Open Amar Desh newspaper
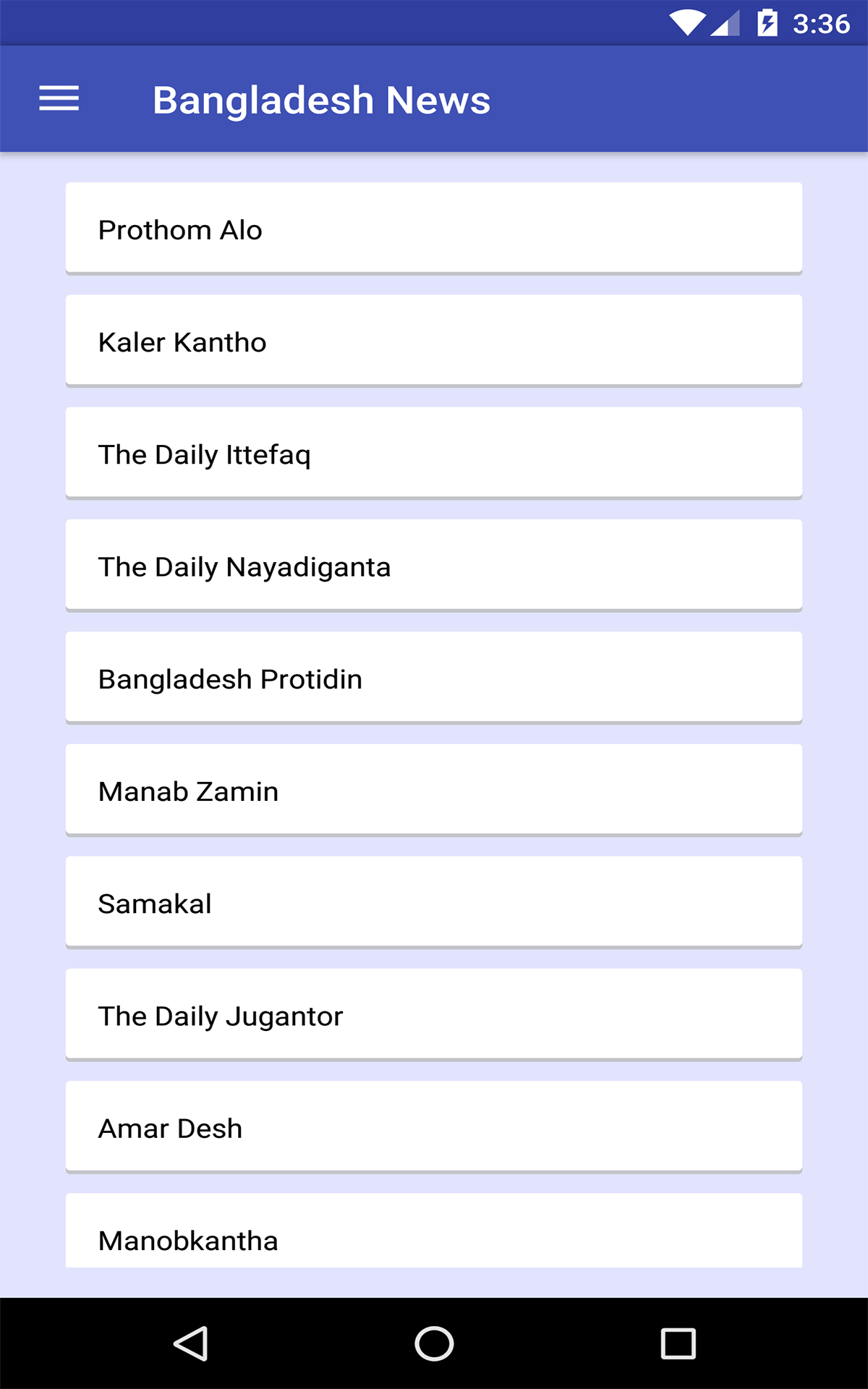868x1389 pixels. (434, 1127)
